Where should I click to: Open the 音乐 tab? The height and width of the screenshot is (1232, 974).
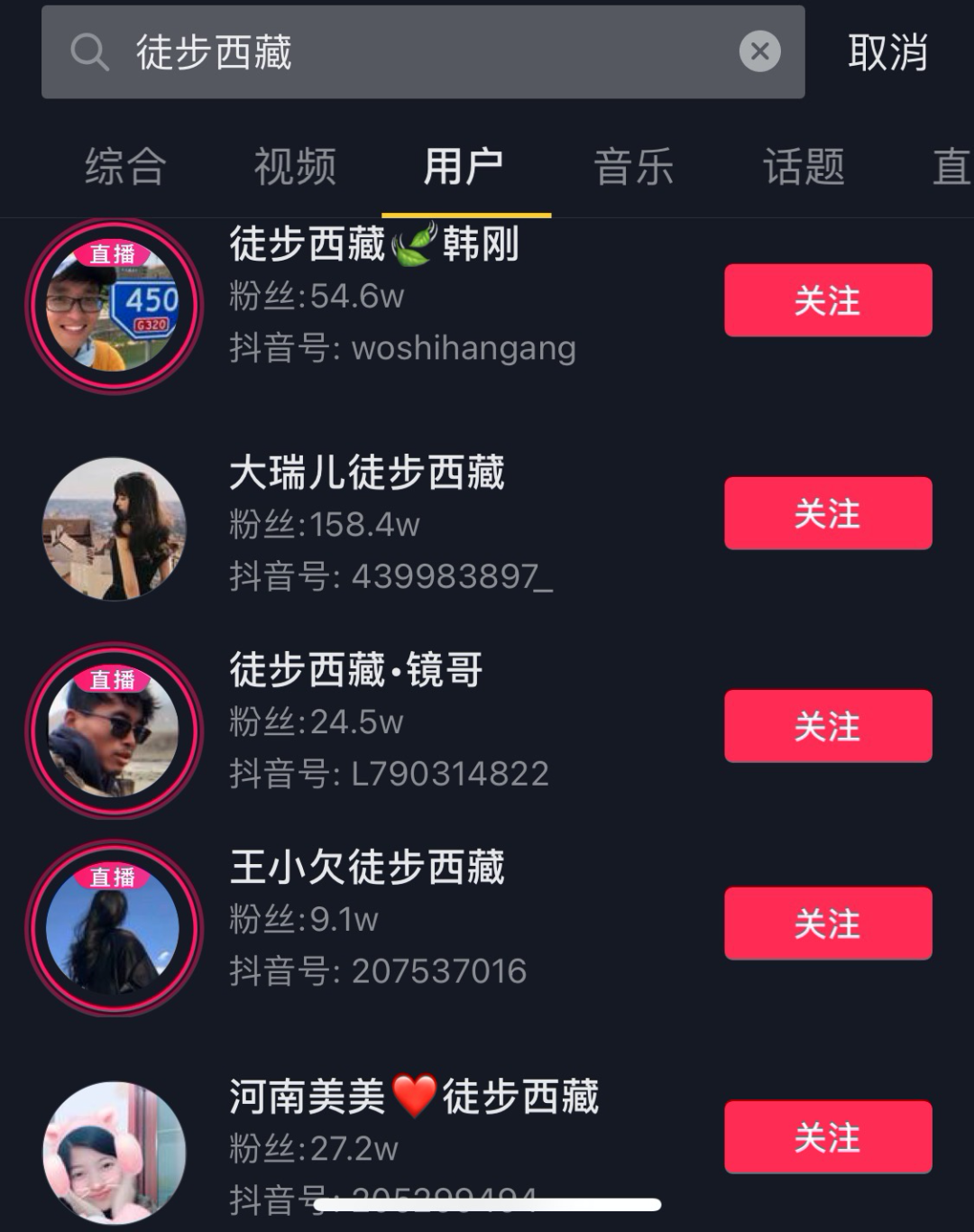(634, 167)
